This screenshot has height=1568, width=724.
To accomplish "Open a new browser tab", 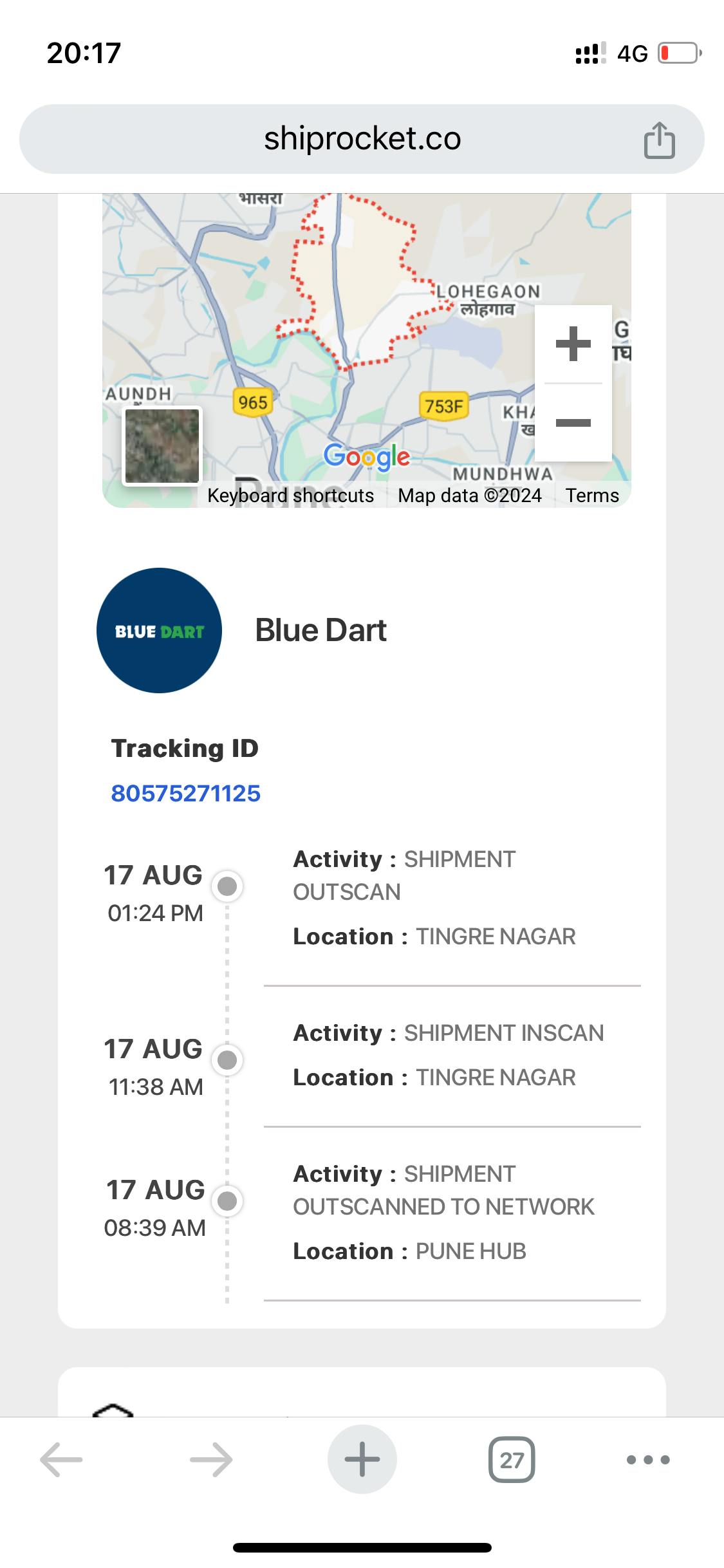I will click(x=362, y=1459).
